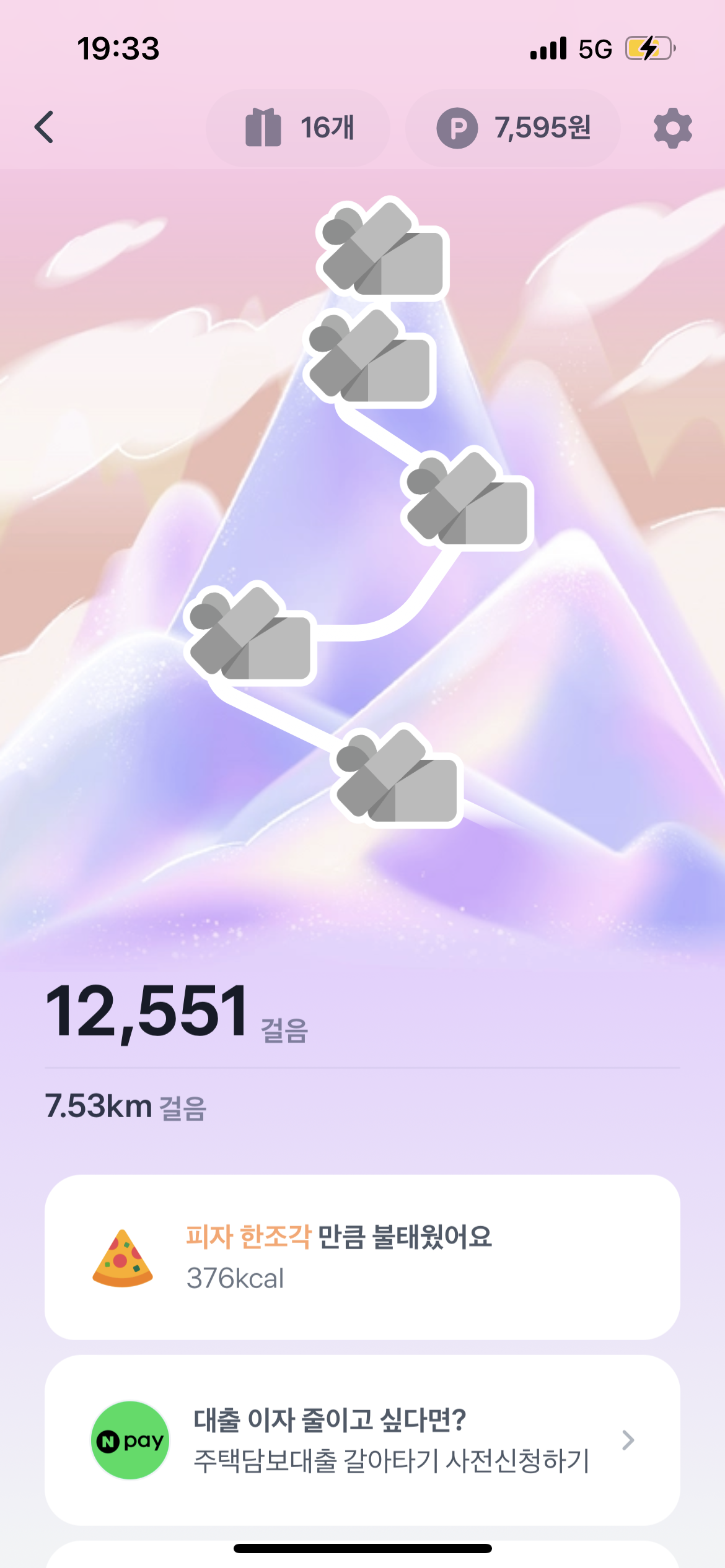Open the pizza slice 376kcal card
725x1568 pixels.
362,1257
